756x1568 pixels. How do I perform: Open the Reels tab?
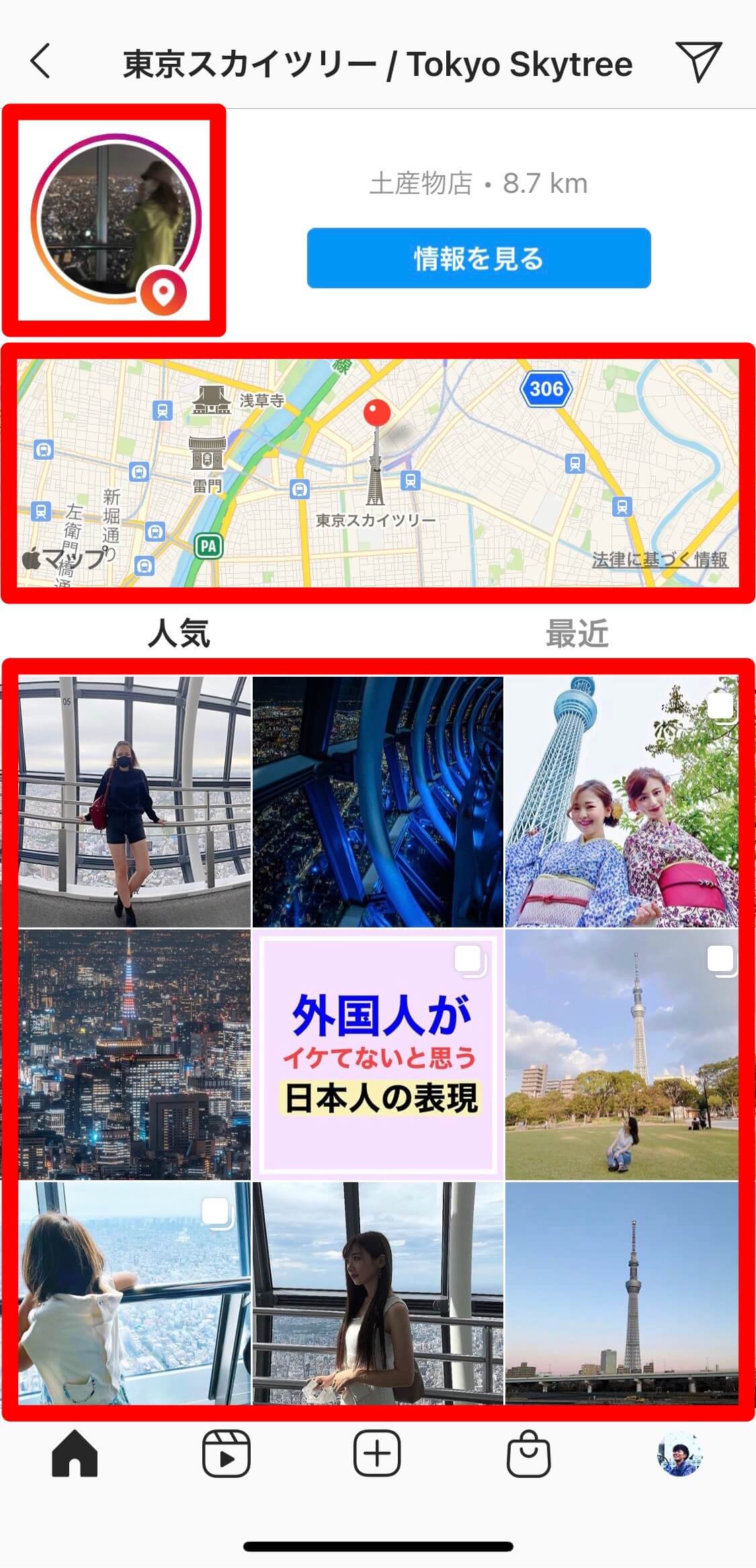(226, 1454)
